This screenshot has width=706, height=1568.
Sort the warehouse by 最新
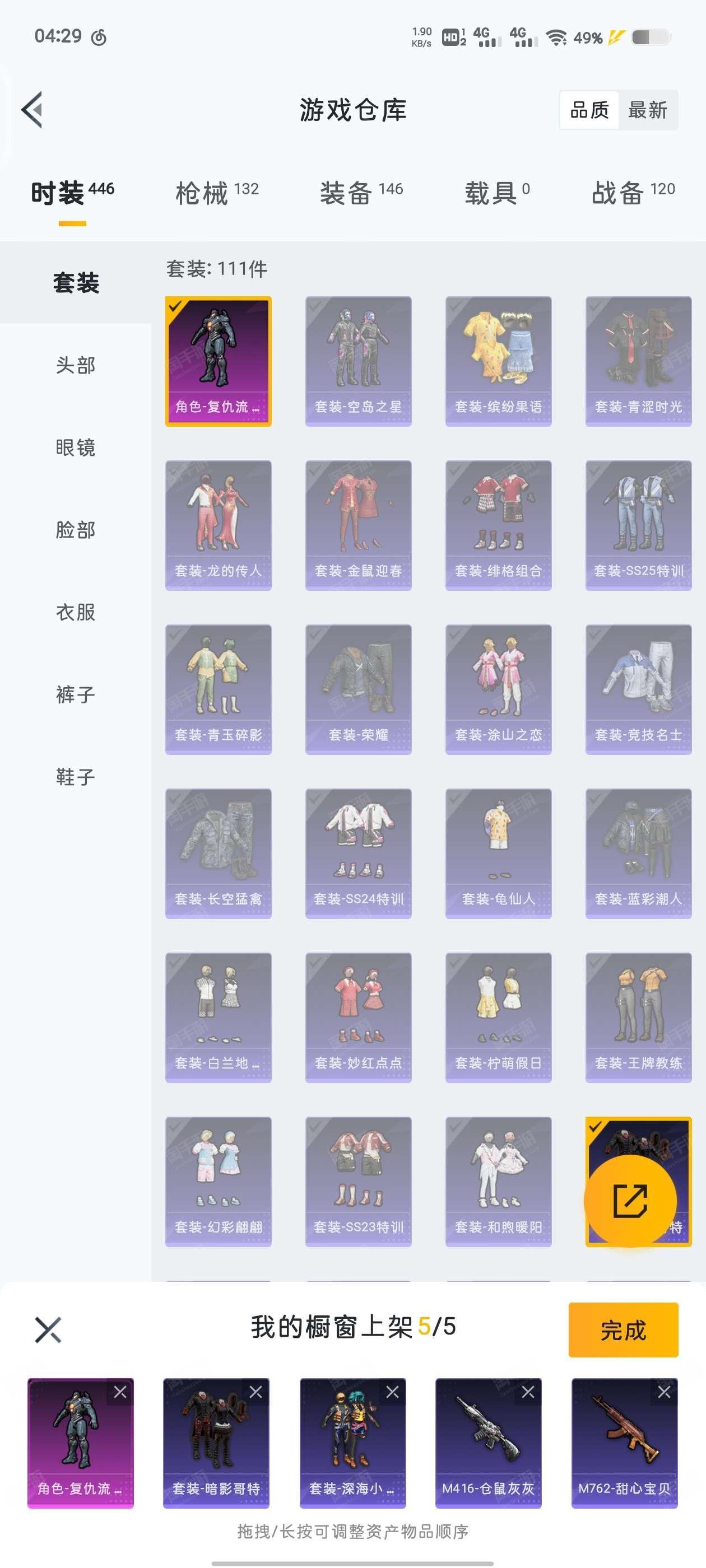coord(647,110)
